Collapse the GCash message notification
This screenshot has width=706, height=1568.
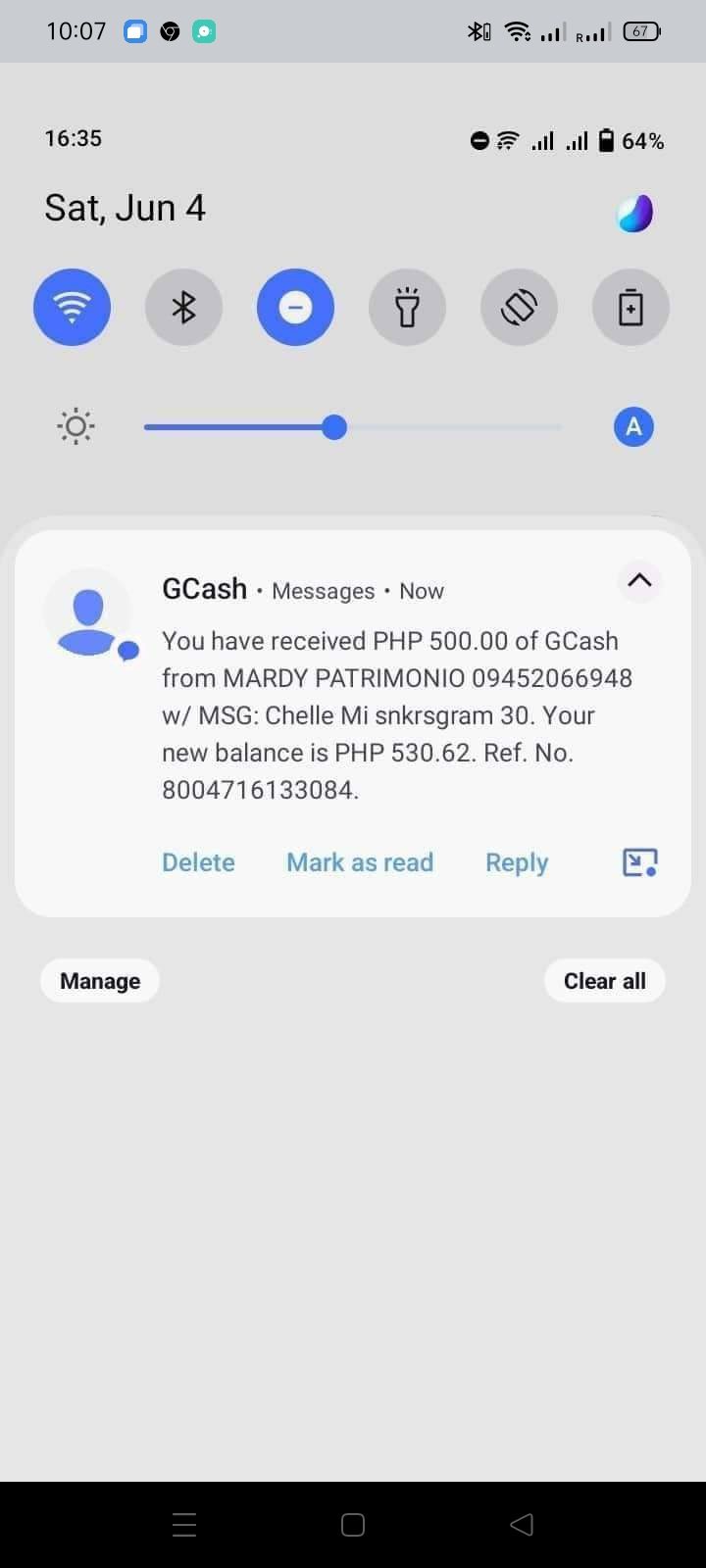point(639,580)
